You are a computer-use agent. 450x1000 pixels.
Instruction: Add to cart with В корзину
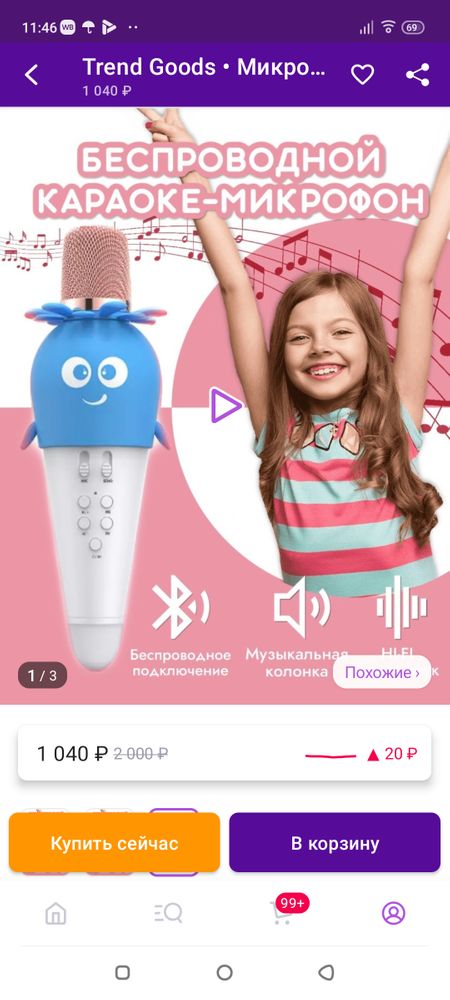coord(335,843)
